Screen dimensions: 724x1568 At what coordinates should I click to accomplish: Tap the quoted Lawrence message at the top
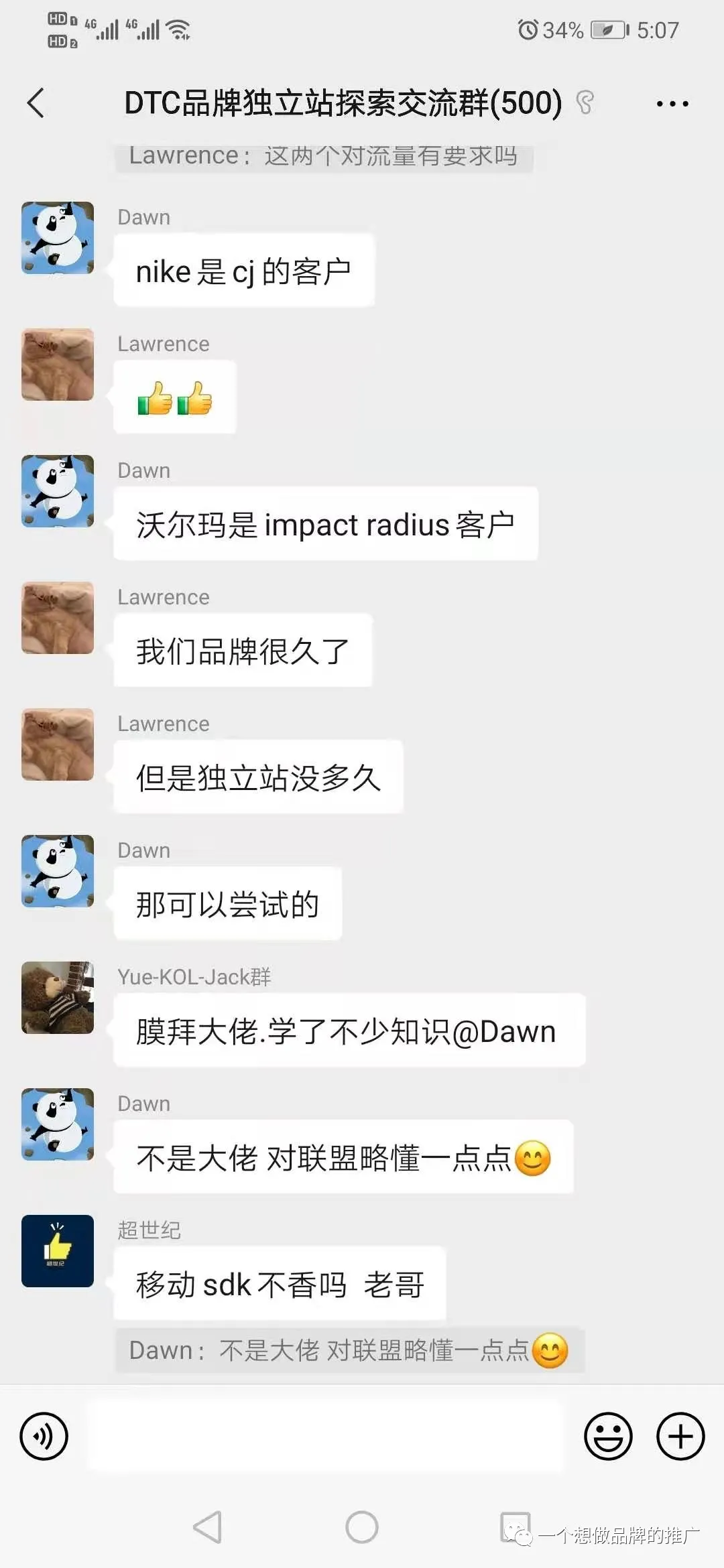tap(323, 157)
